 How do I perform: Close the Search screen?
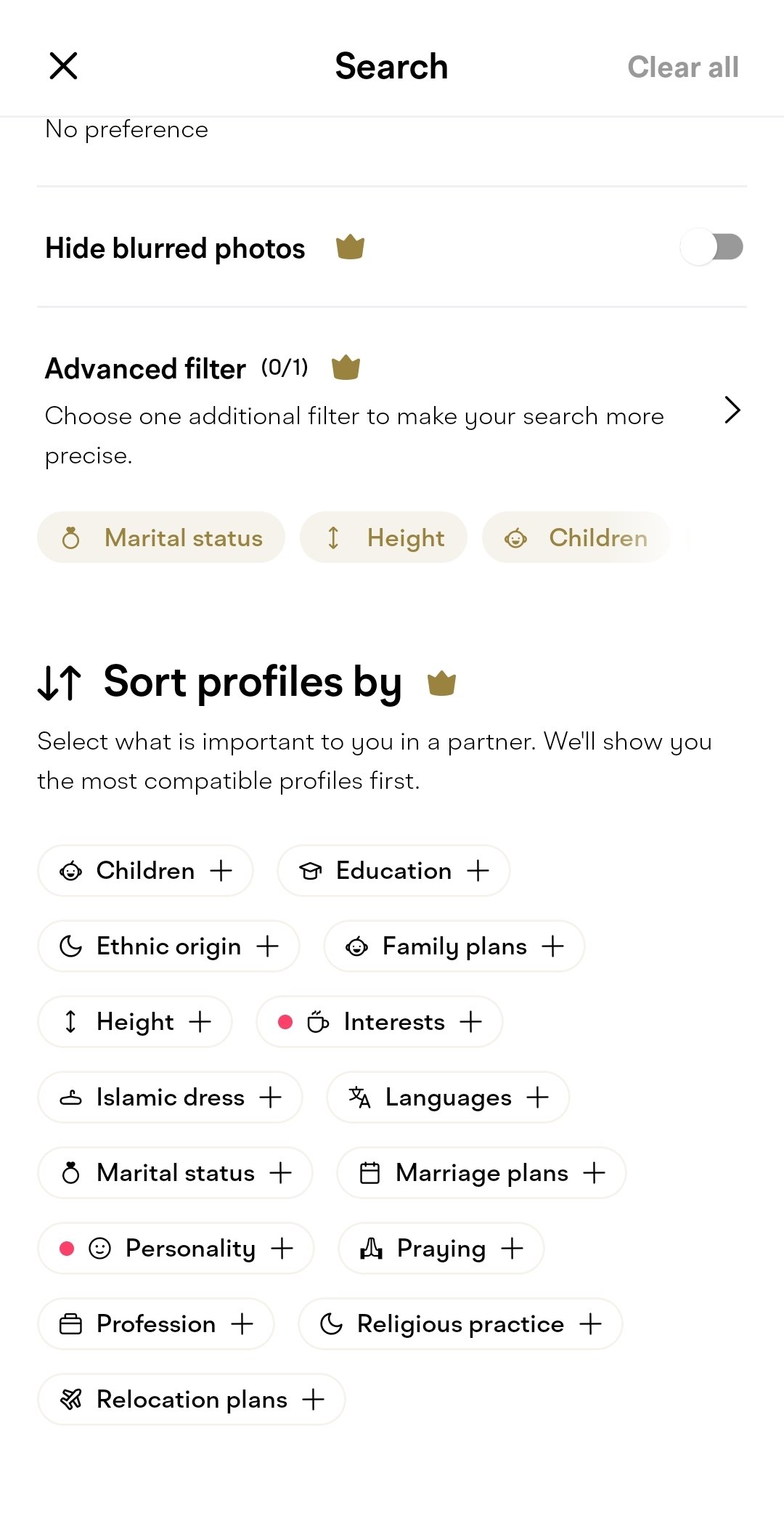63,66
